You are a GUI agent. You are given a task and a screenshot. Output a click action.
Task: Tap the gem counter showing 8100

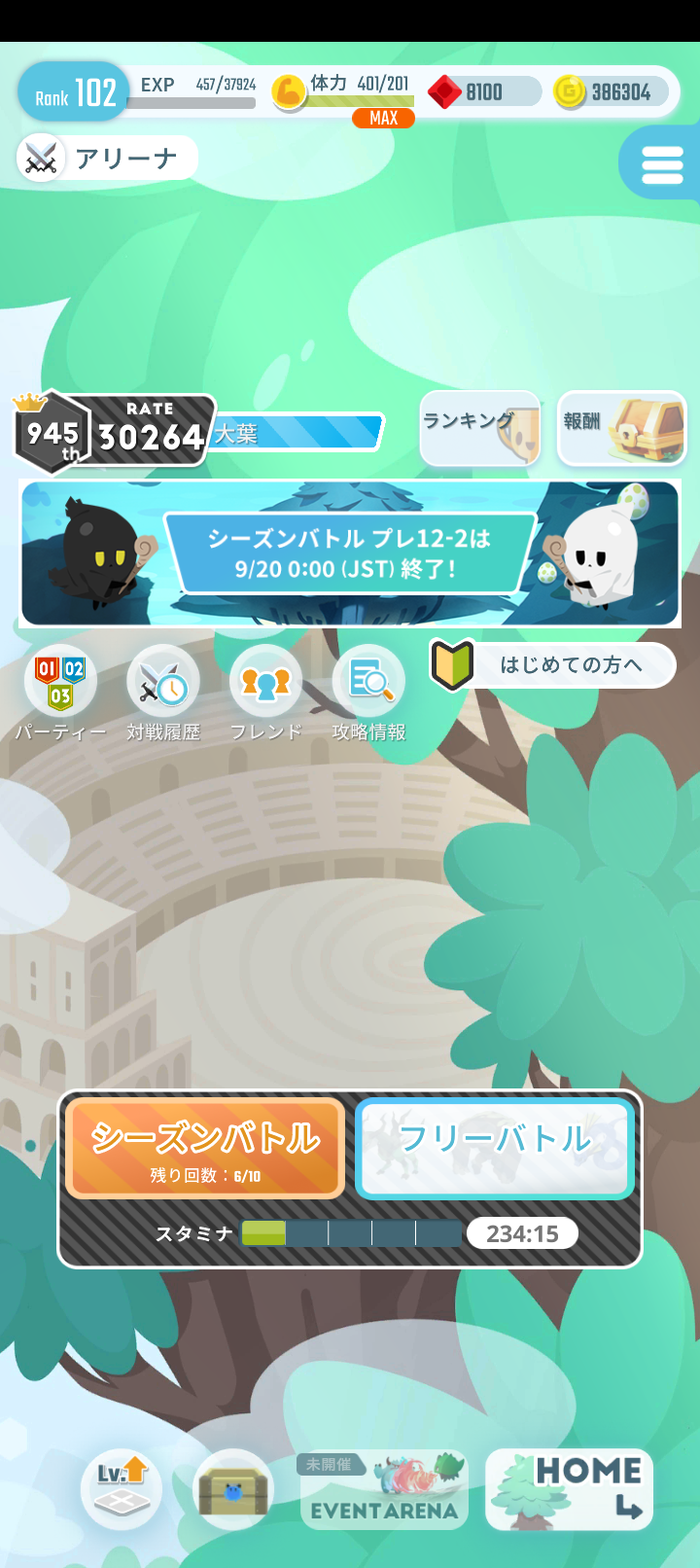[483, 91]
